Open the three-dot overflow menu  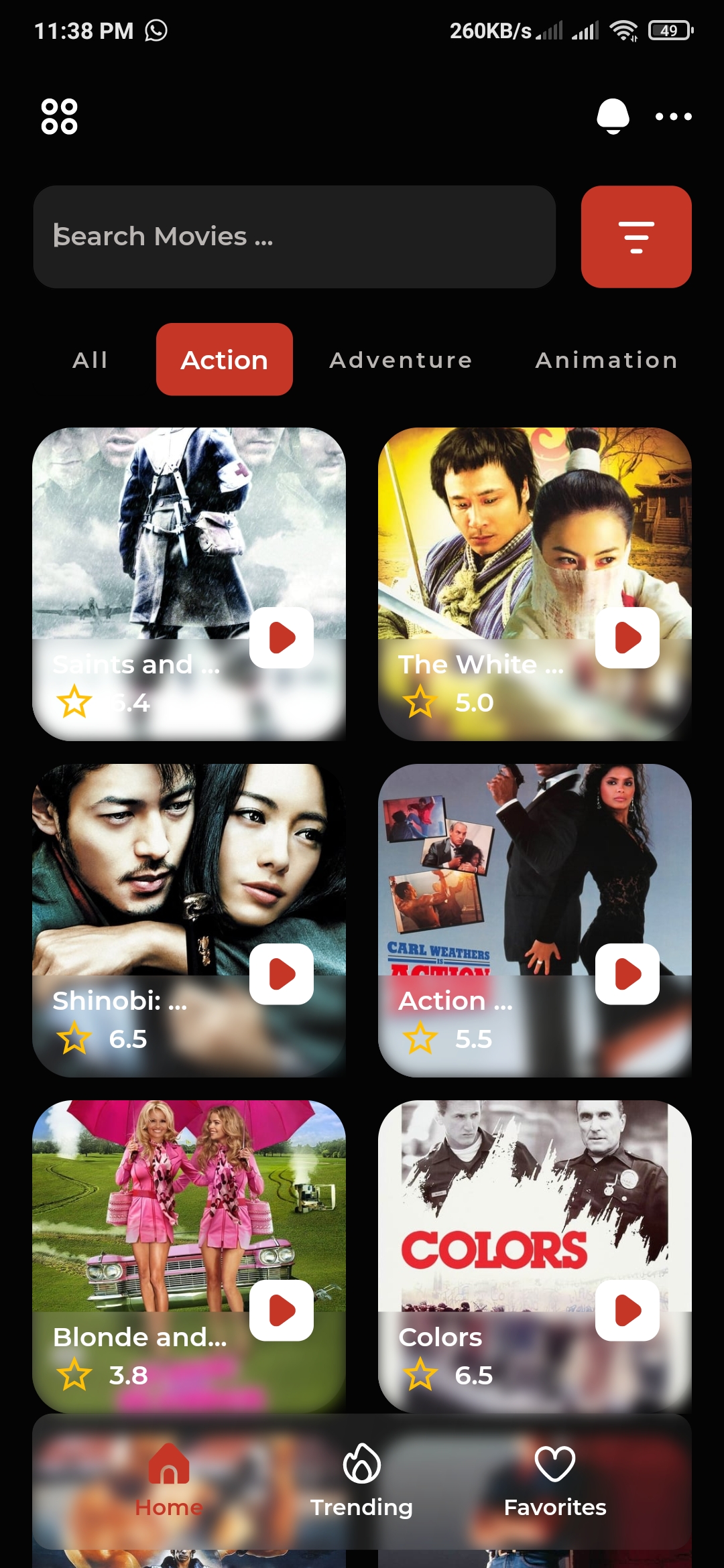[x=672, y=117]
